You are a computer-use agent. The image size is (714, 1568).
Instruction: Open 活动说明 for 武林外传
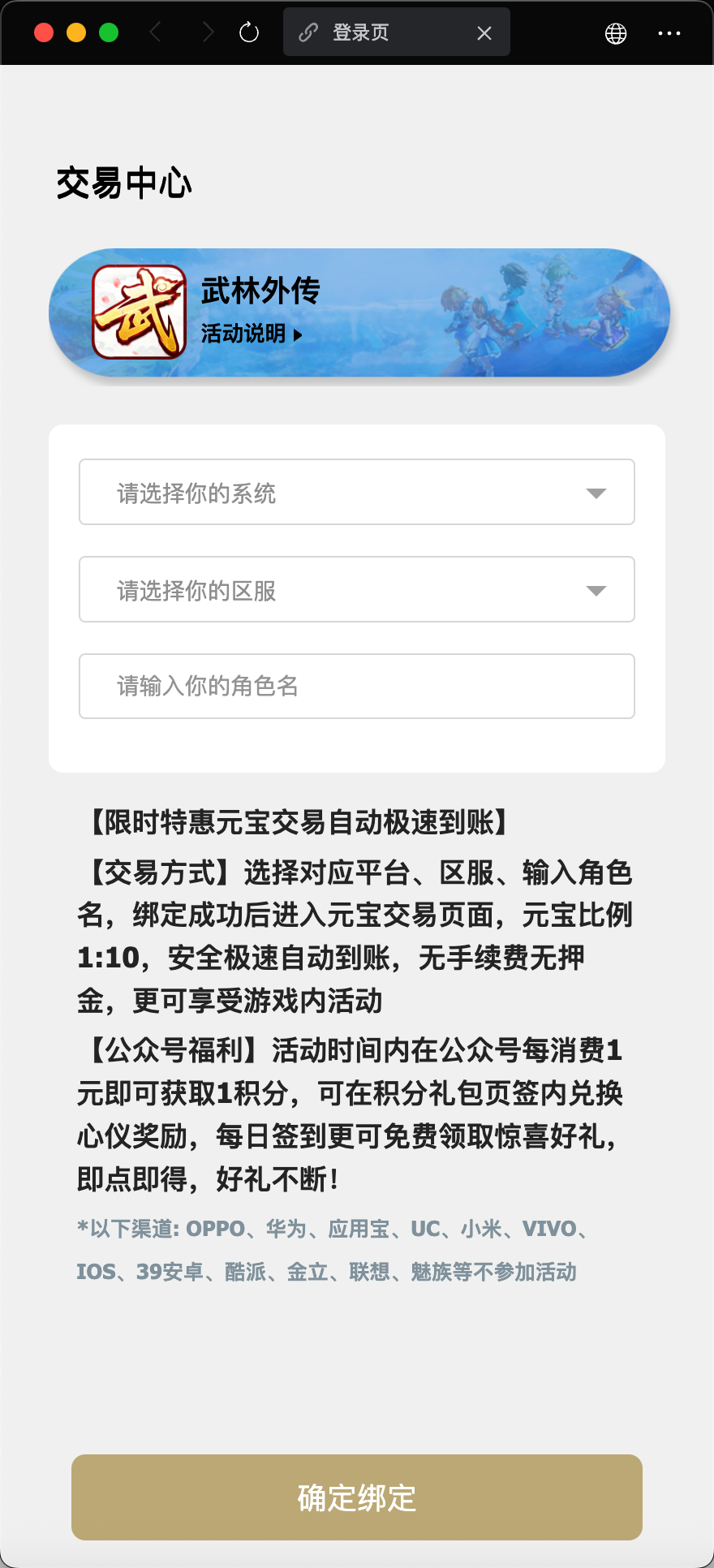point(252,334)
